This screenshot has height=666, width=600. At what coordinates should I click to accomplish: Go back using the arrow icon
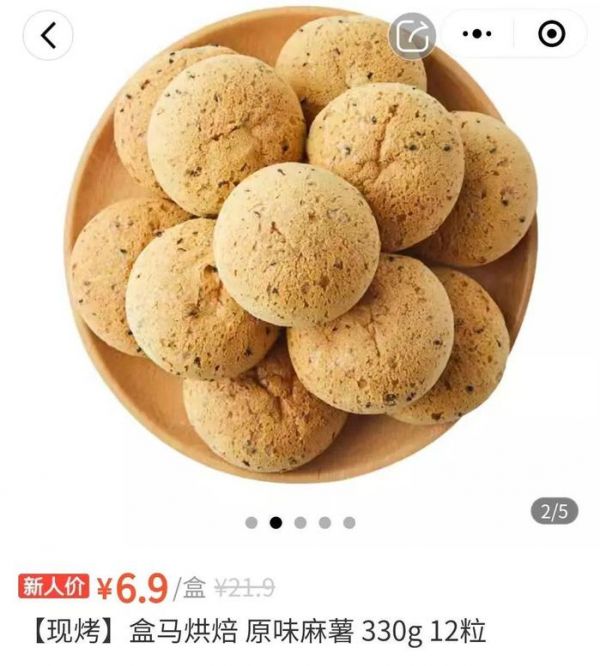(x=47, y=35)
